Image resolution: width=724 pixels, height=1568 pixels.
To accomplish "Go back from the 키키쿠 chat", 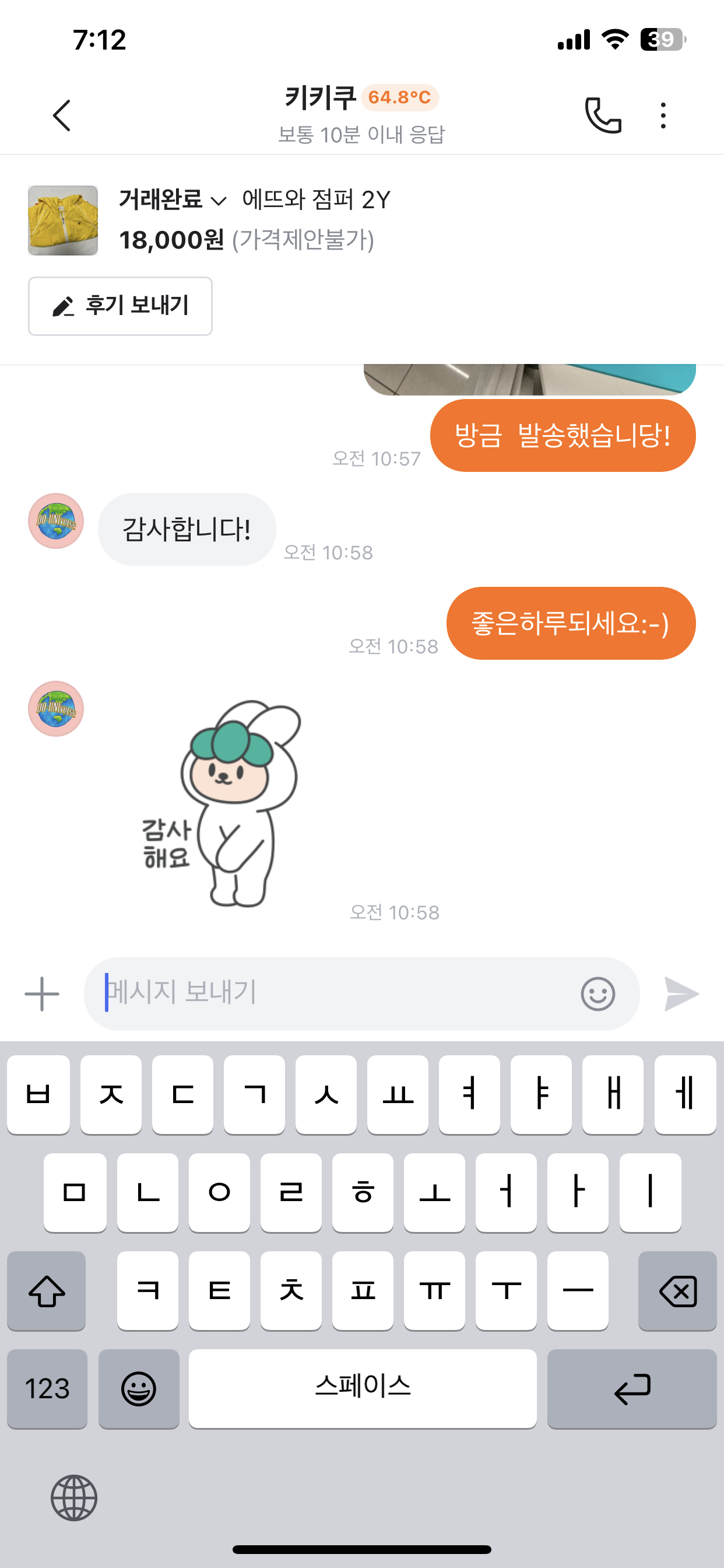I will [x=61, y=116].
